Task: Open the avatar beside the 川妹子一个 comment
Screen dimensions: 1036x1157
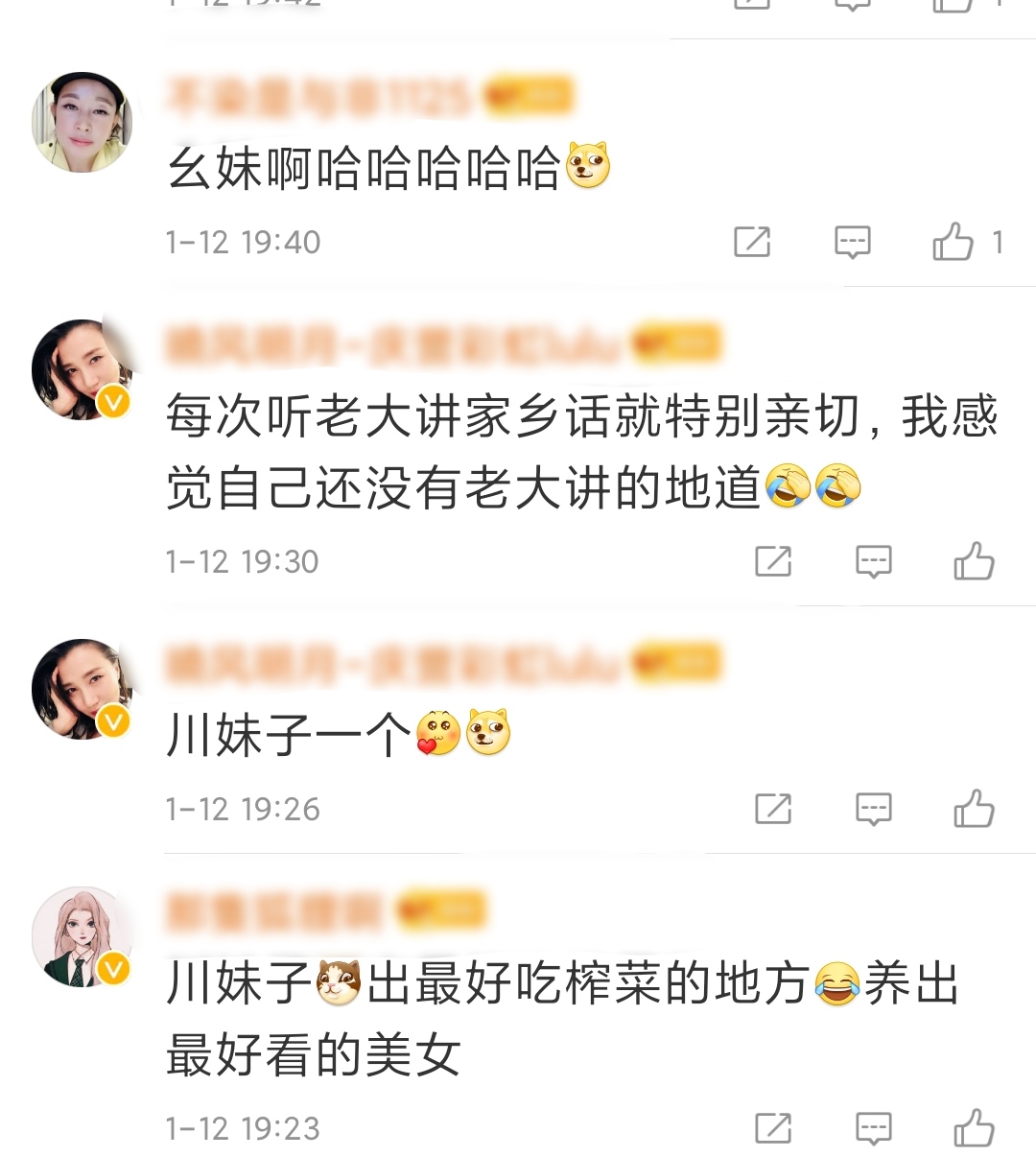Action: (82, 689)
